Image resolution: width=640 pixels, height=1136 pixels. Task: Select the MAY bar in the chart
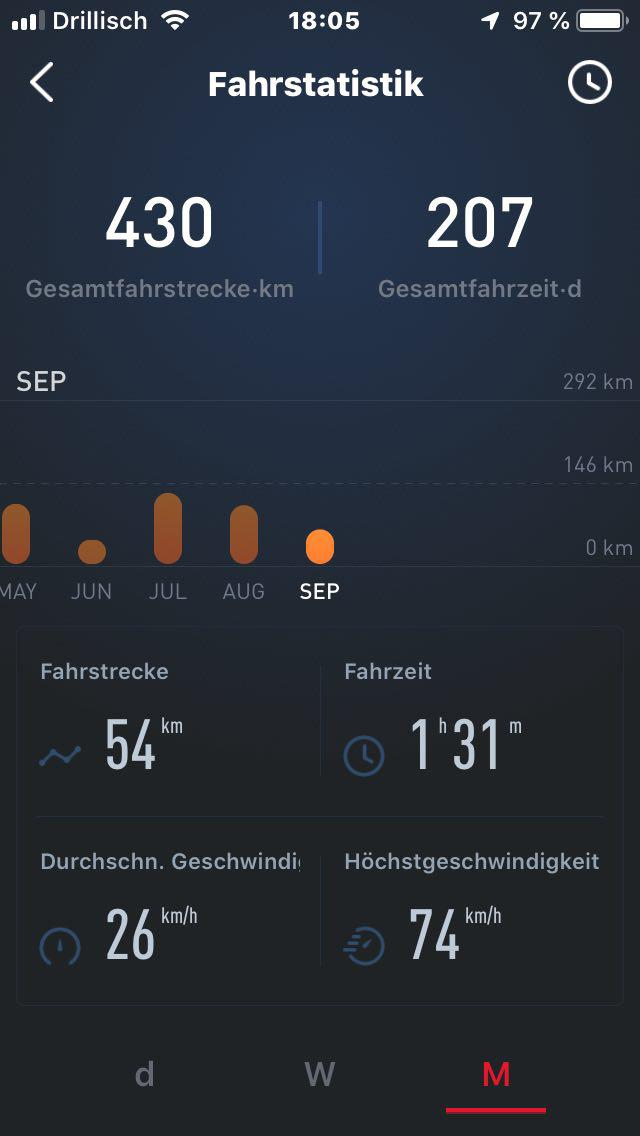[x=16, y=534]
